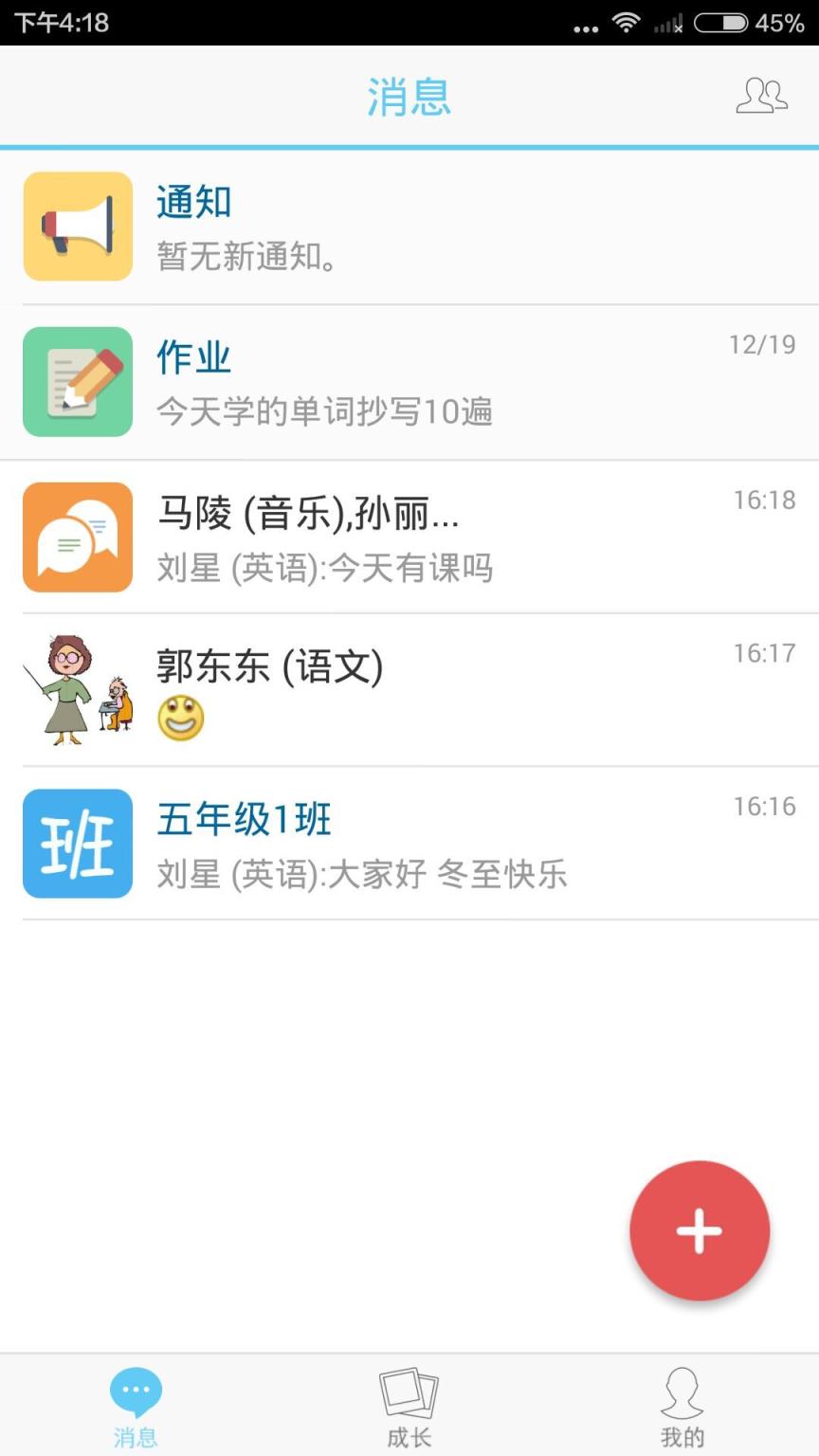Select the 消息 chat bubble icon below
Viewport: 819px width, 1456px height.
[x=136, y=1387]
